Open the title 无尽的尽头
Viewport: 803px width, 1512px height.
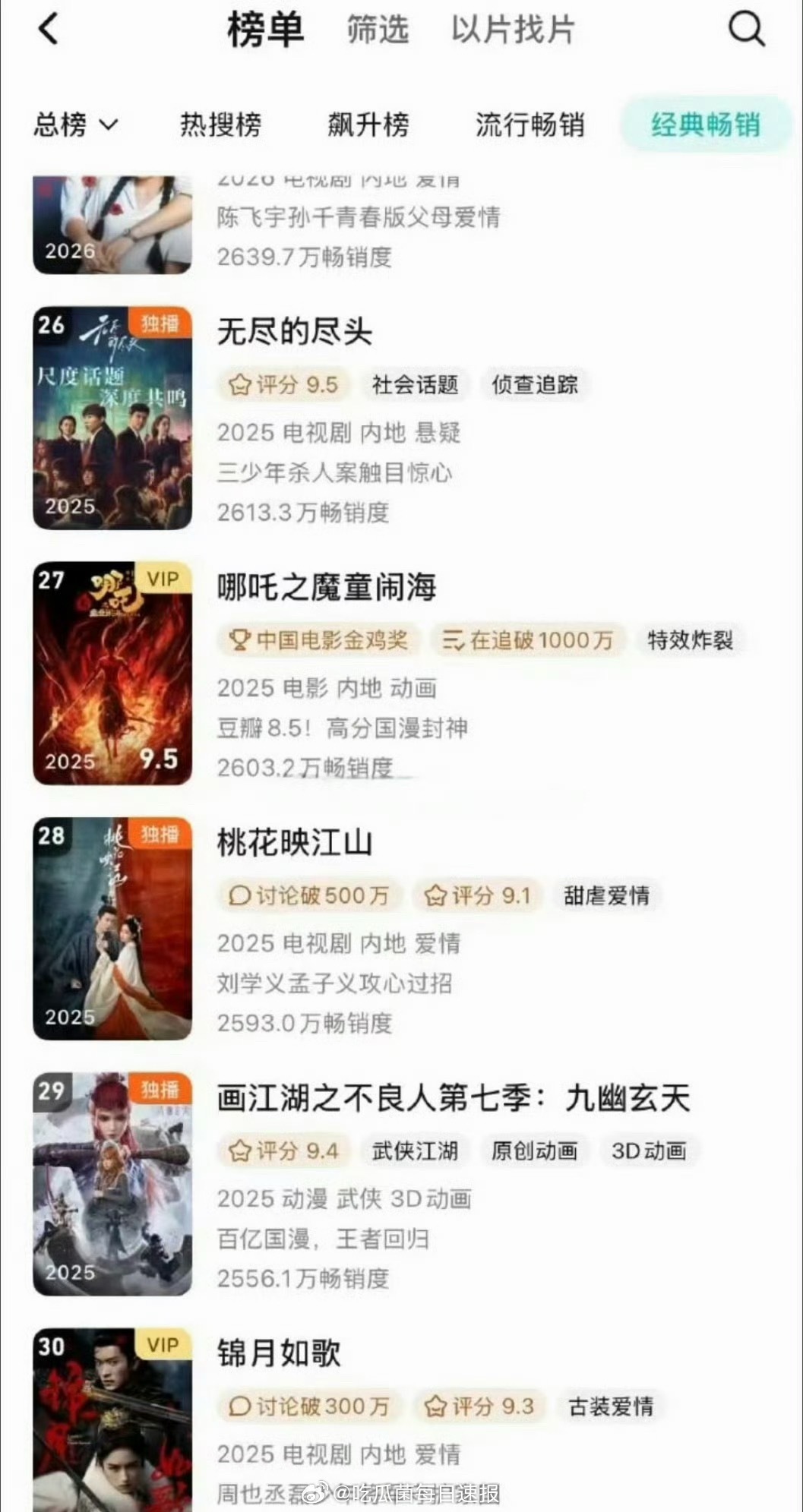295,332
